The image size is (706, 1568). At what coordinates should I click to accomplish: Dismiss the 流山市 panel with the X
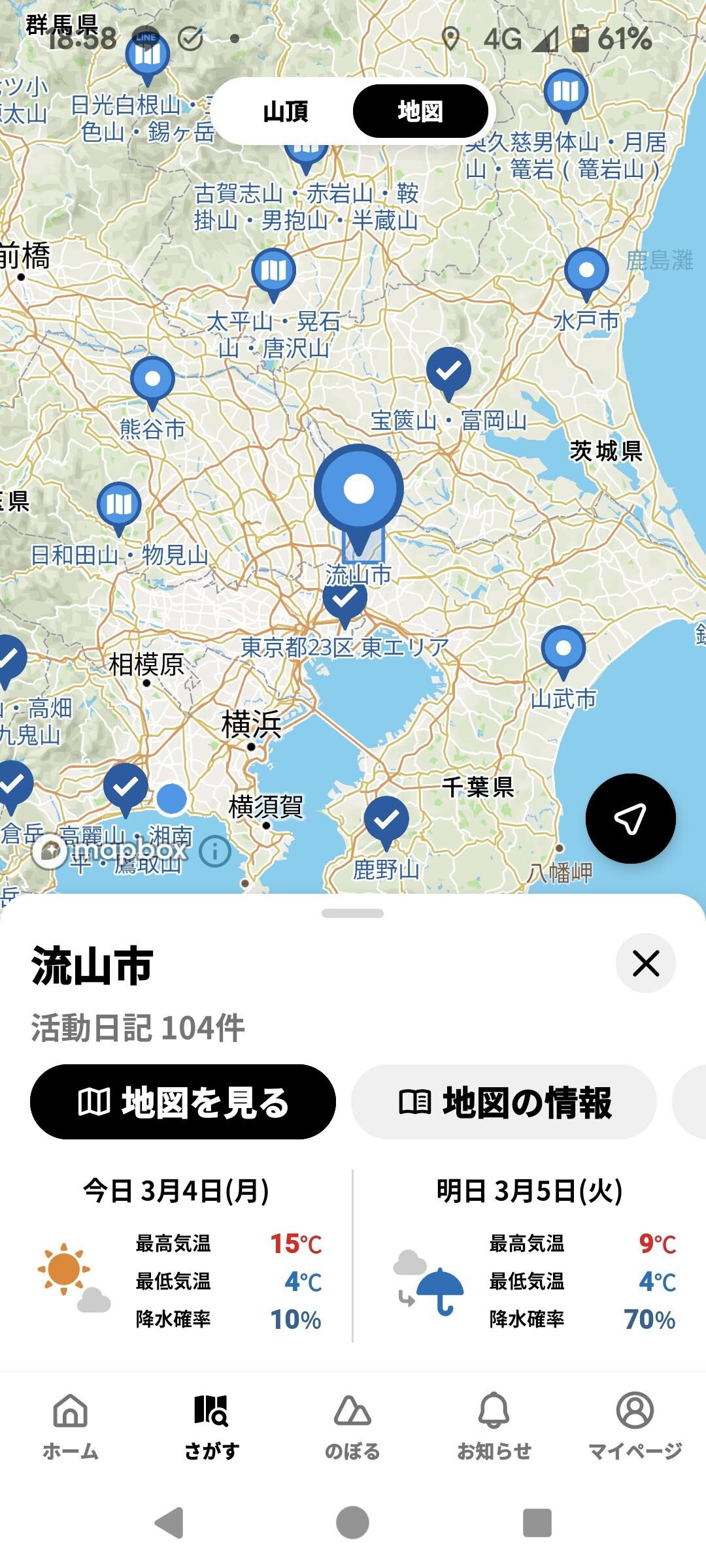[645, 963]
